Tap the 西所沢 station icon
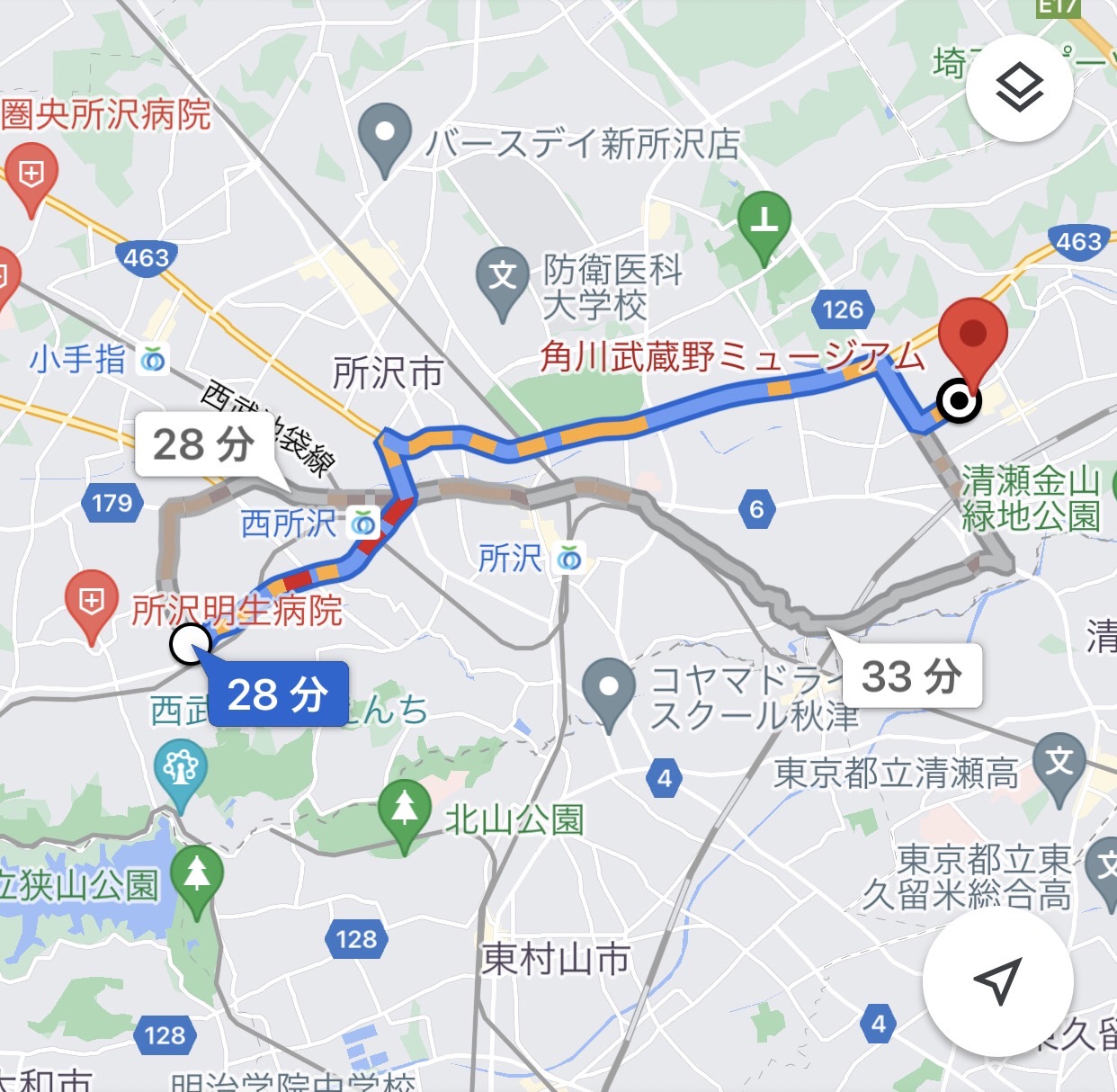The height and width of the screenshot is (1092, 1117). click(x=363, y=523)
